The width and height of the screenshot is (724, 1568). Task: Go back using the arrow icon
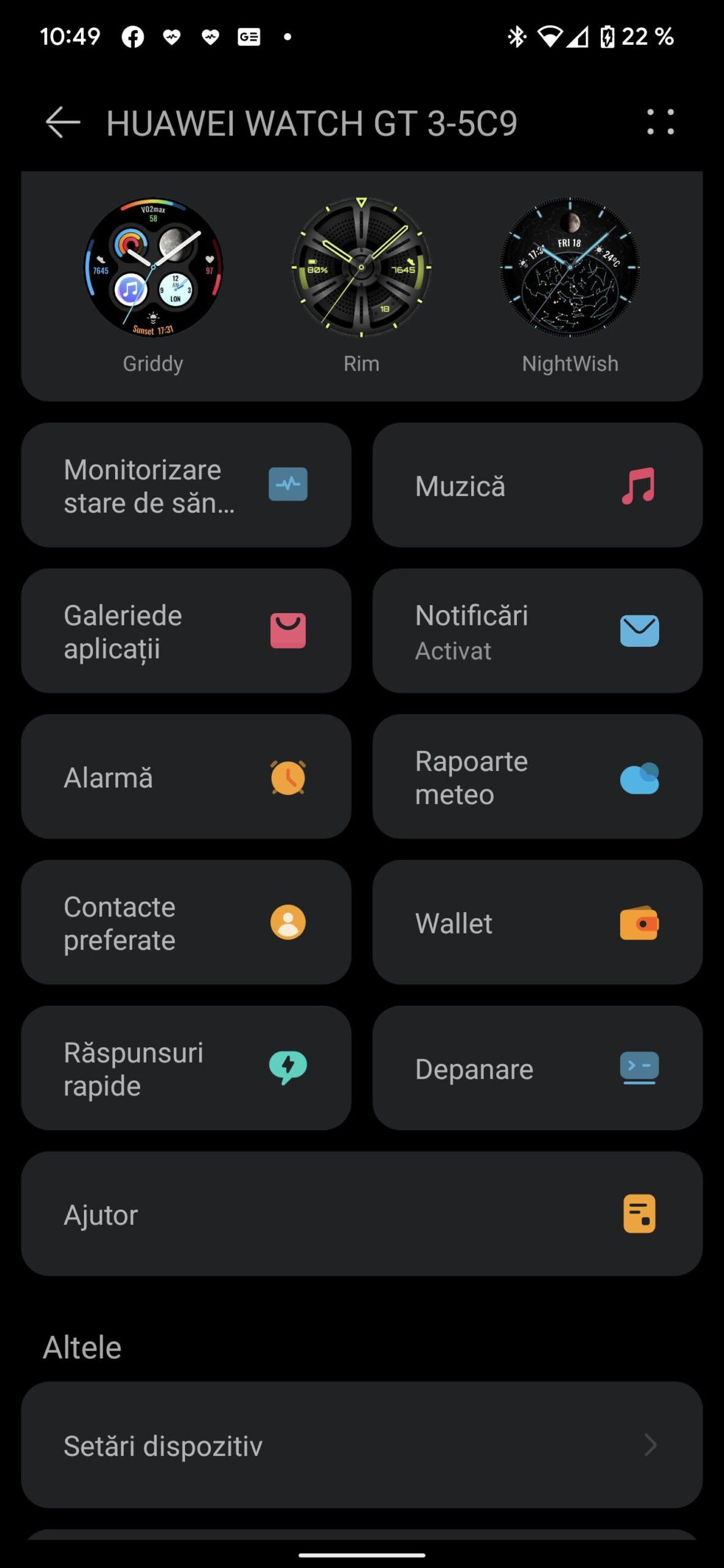pyautogui.click(x=62, y=123)
